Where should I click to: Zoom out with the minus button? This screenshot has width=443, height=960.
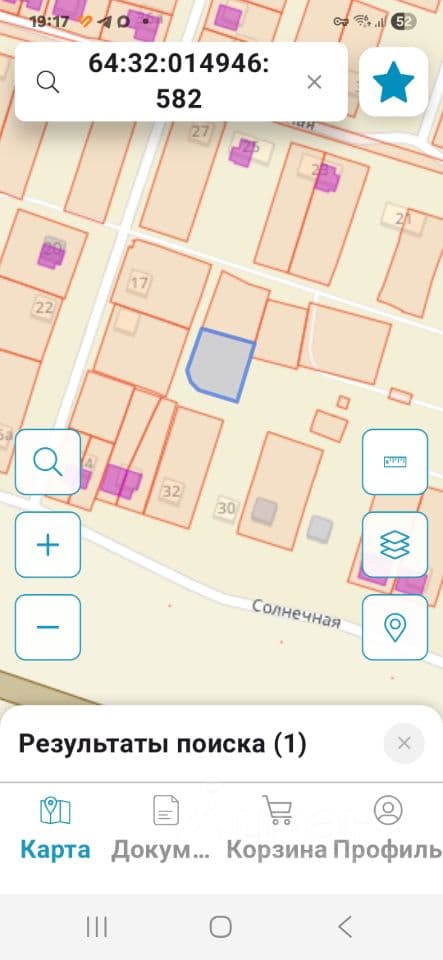(48, 627)
